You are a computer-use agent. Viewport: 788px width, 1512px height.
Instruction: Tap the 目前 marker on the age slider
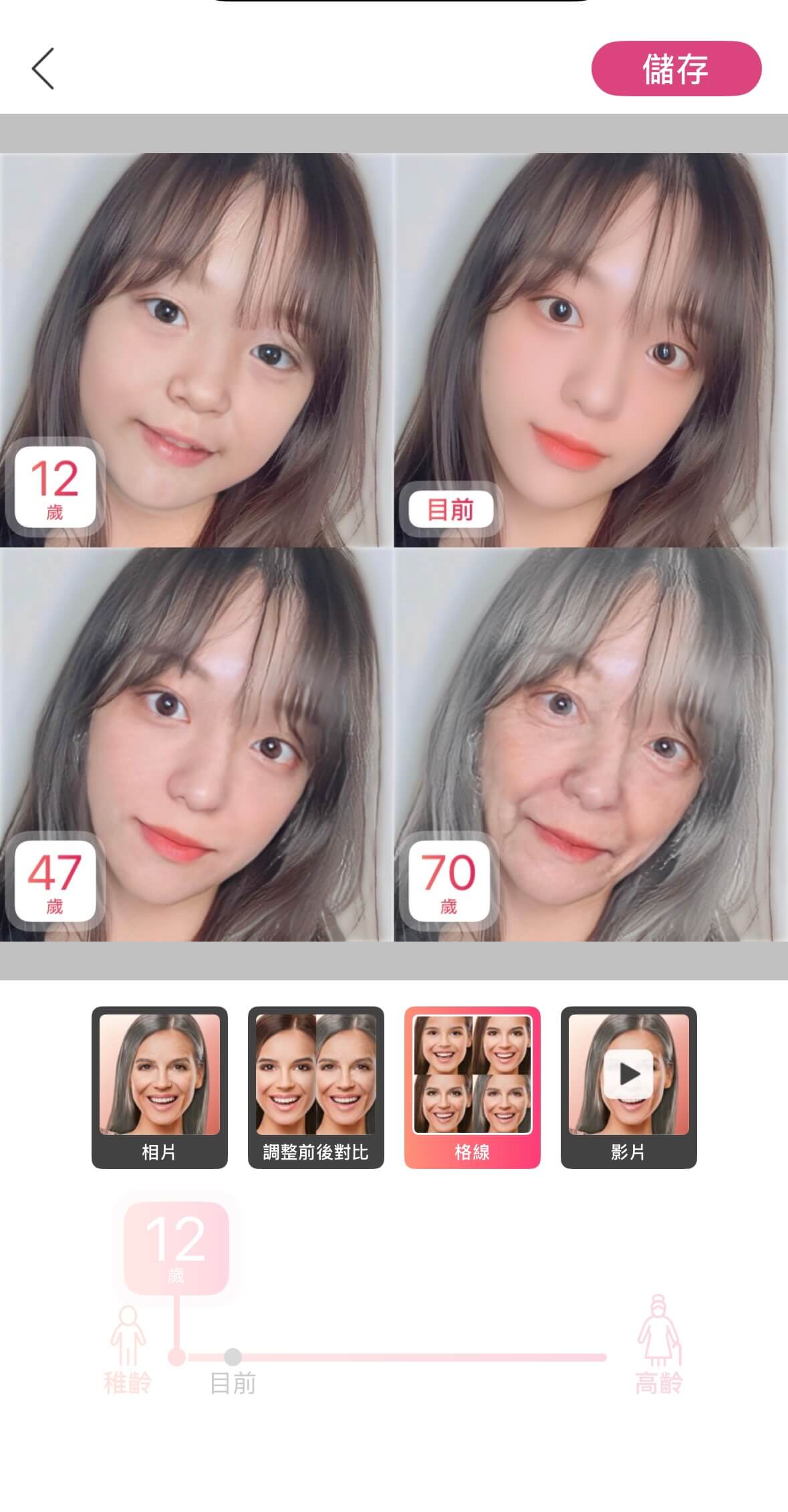pos(233,1357)
